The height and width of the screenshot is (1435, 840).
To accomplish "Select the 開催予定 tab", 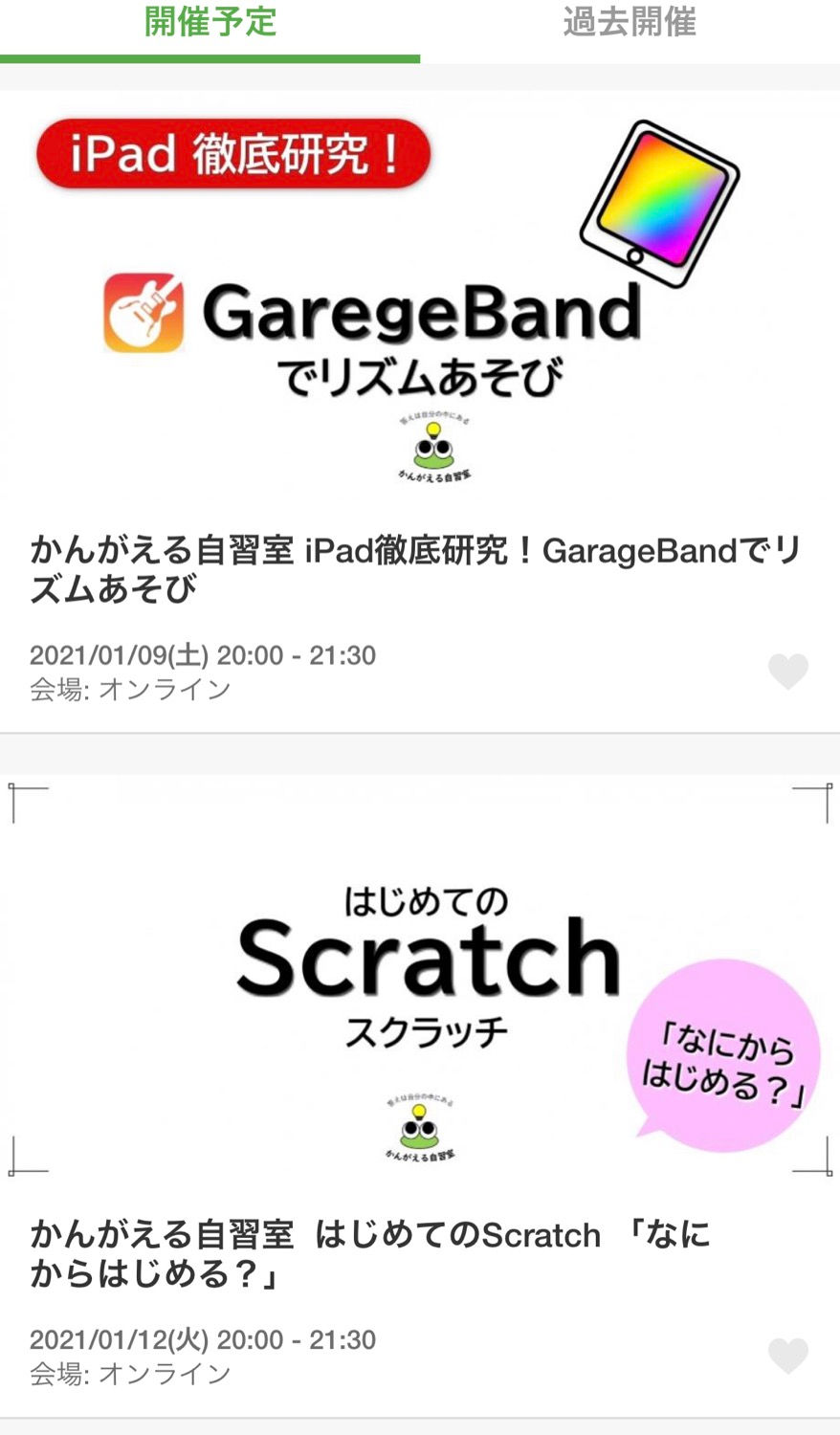I will coord(210,23).
